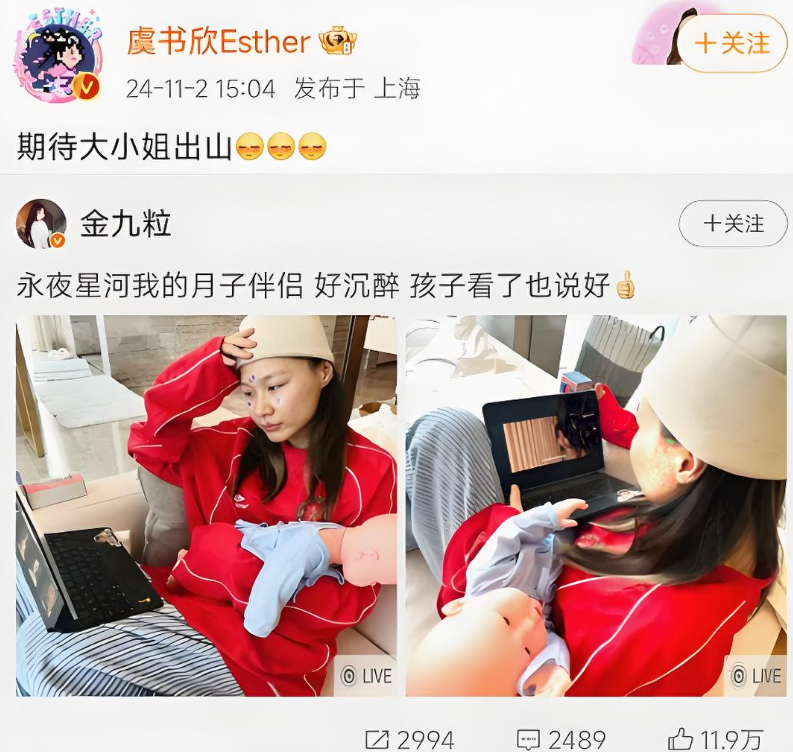
Task: Open the 虞书欣Esther username link
Action: tap(219, 42)
